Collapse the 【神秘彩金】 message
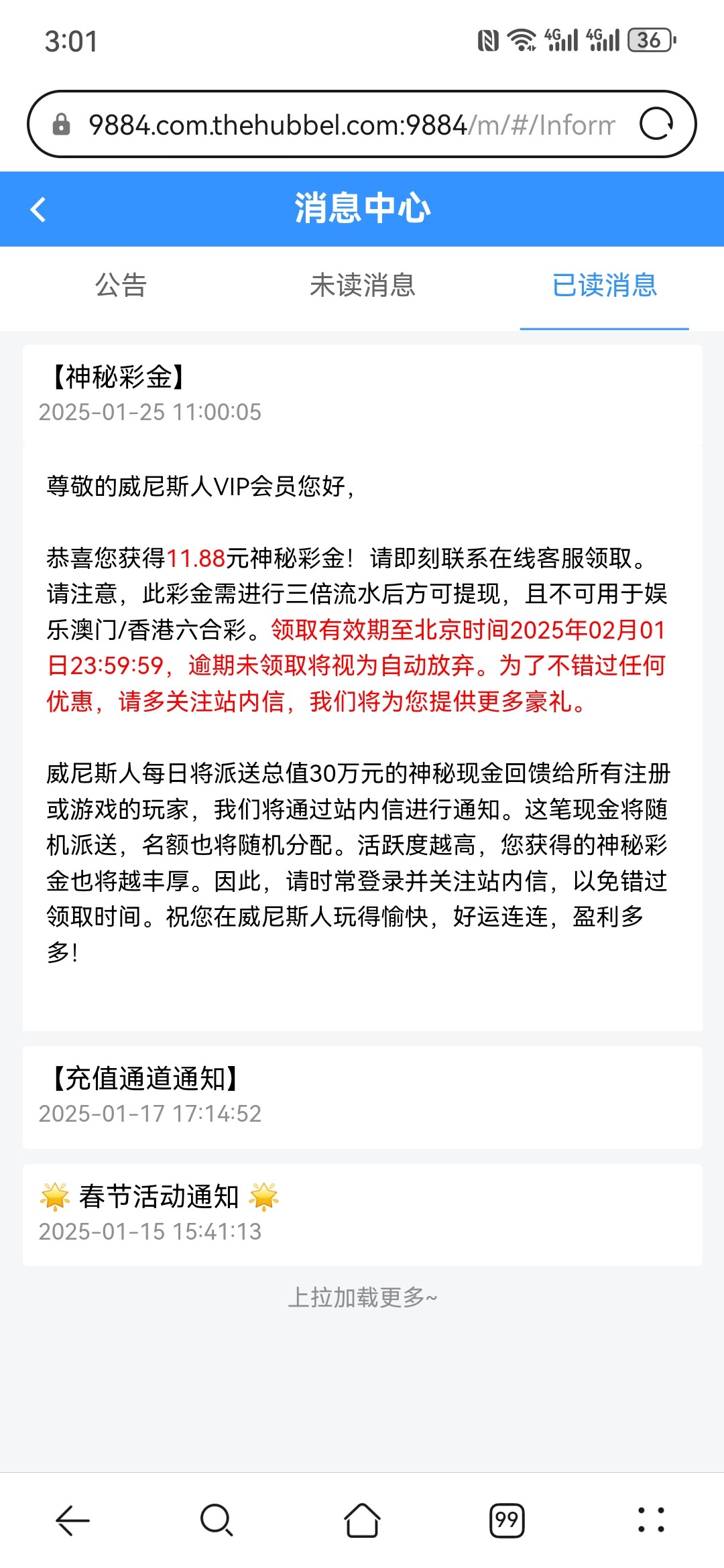The height and width of the screenshot is (1568, 724). point(362,394)
